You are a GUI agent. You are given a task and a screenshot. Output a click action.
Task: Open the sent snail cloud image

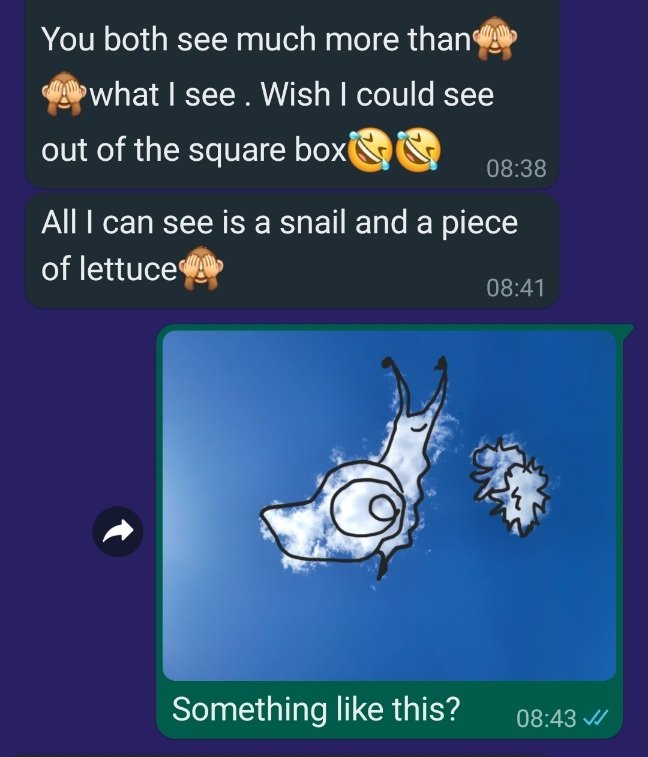(x=389, y=505)
